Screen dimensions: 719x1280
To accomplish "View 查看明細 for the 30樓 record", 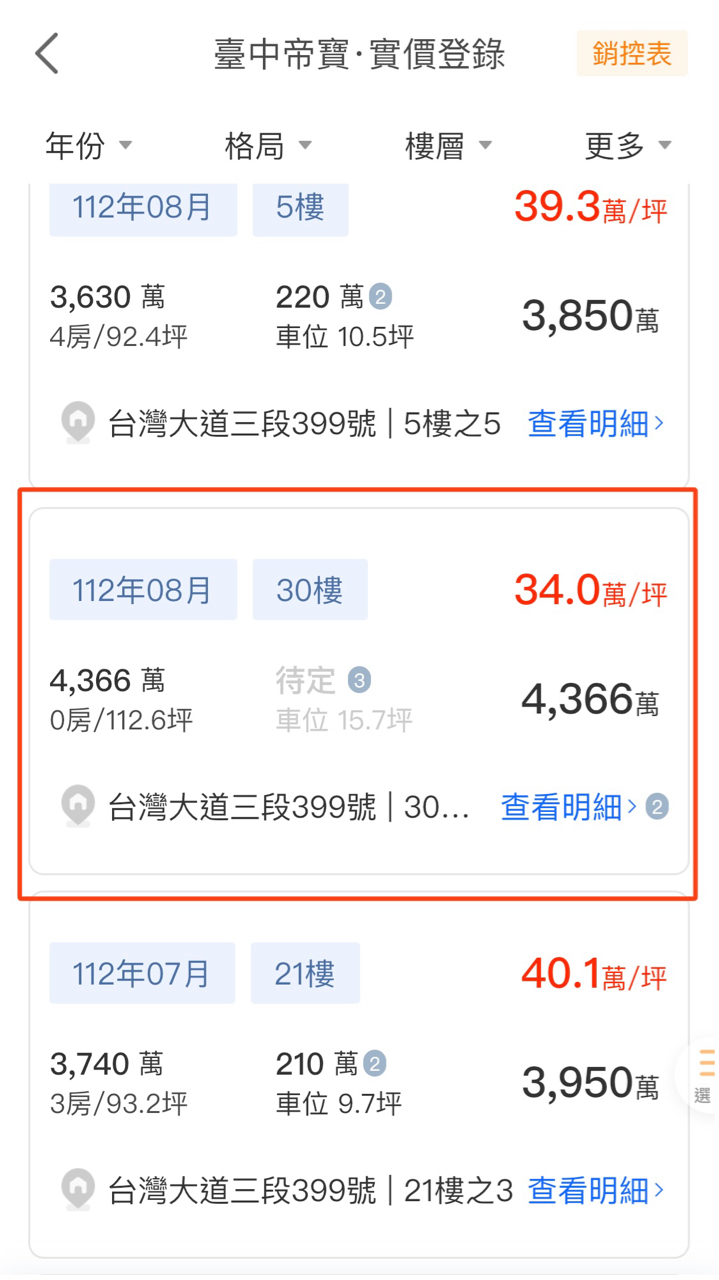I will (570, 807).
